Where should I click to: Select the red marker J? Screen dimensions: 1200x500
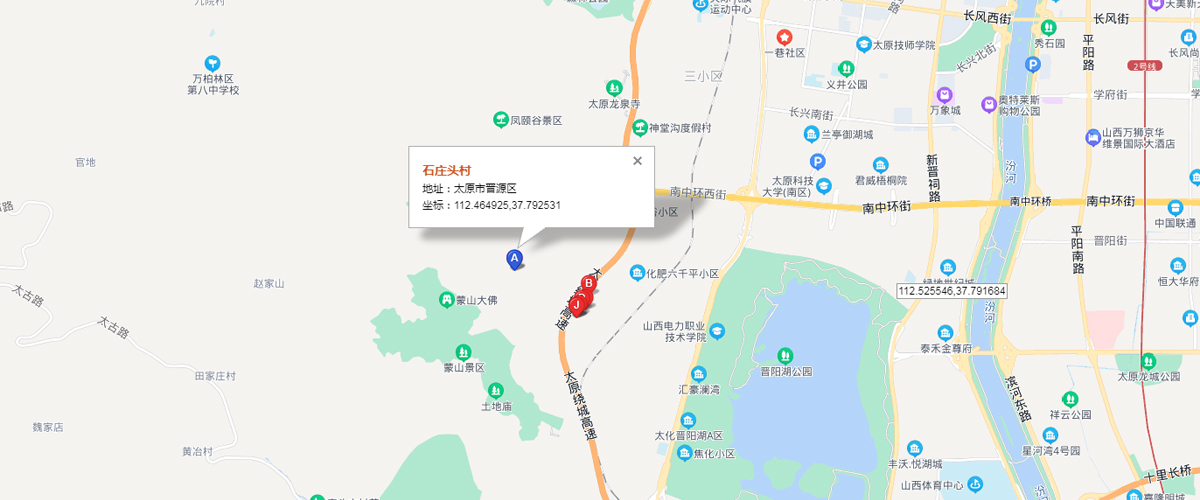577,303
